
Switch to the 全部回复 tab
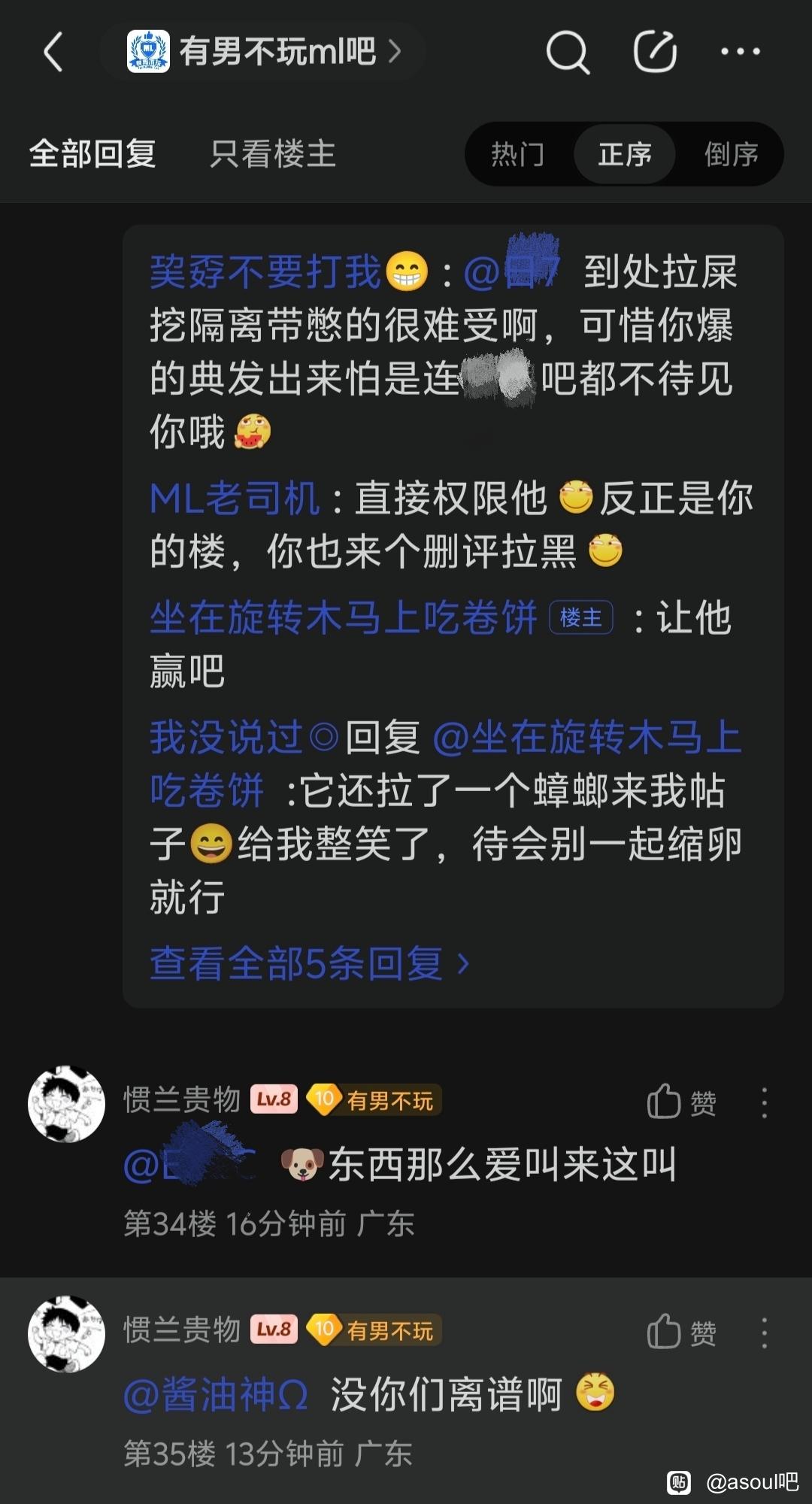click(x=92, y=154)
